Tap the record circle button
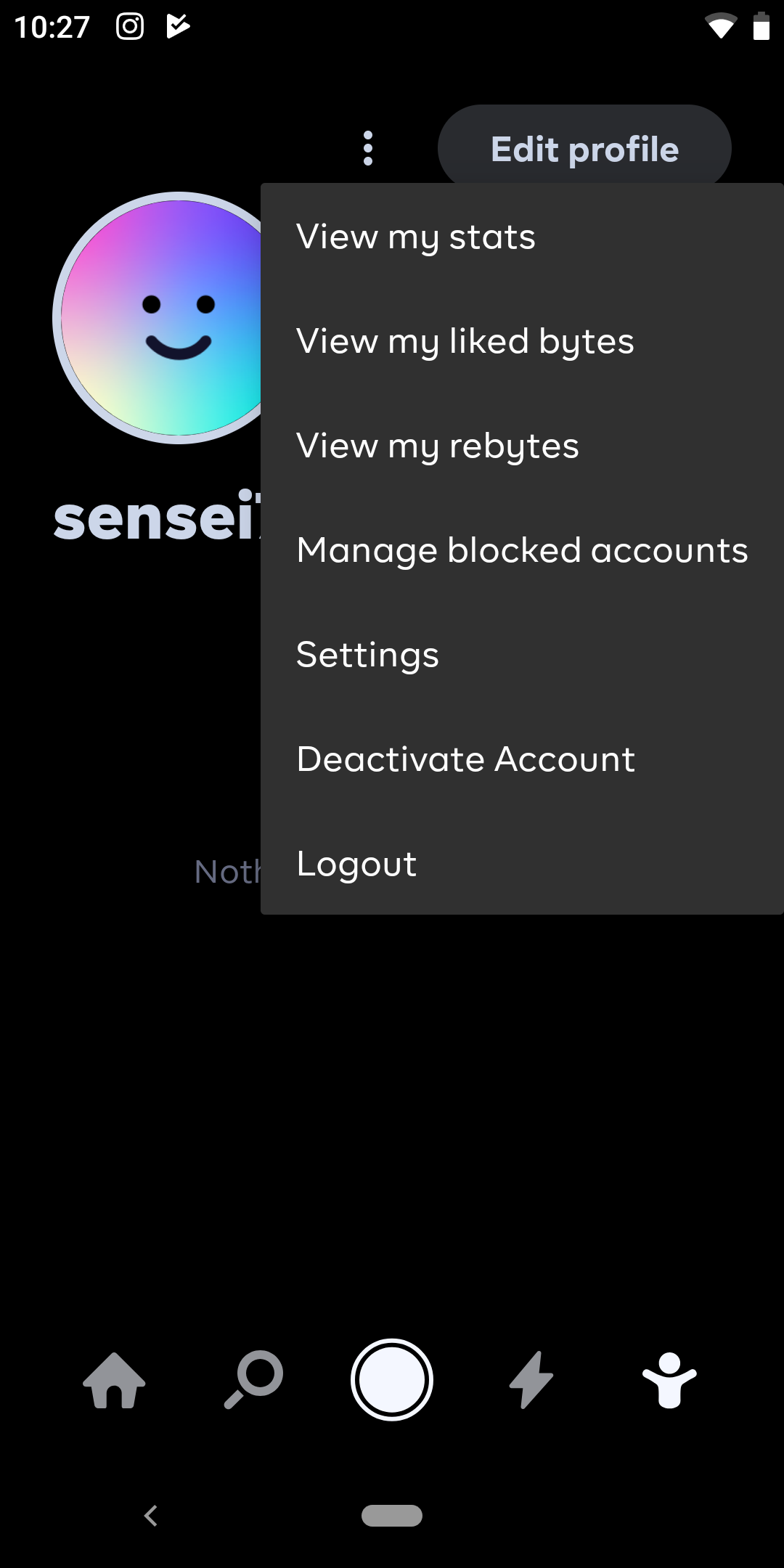The width and height of the screenshot is (784, 1568). (x=392, y=1379)
